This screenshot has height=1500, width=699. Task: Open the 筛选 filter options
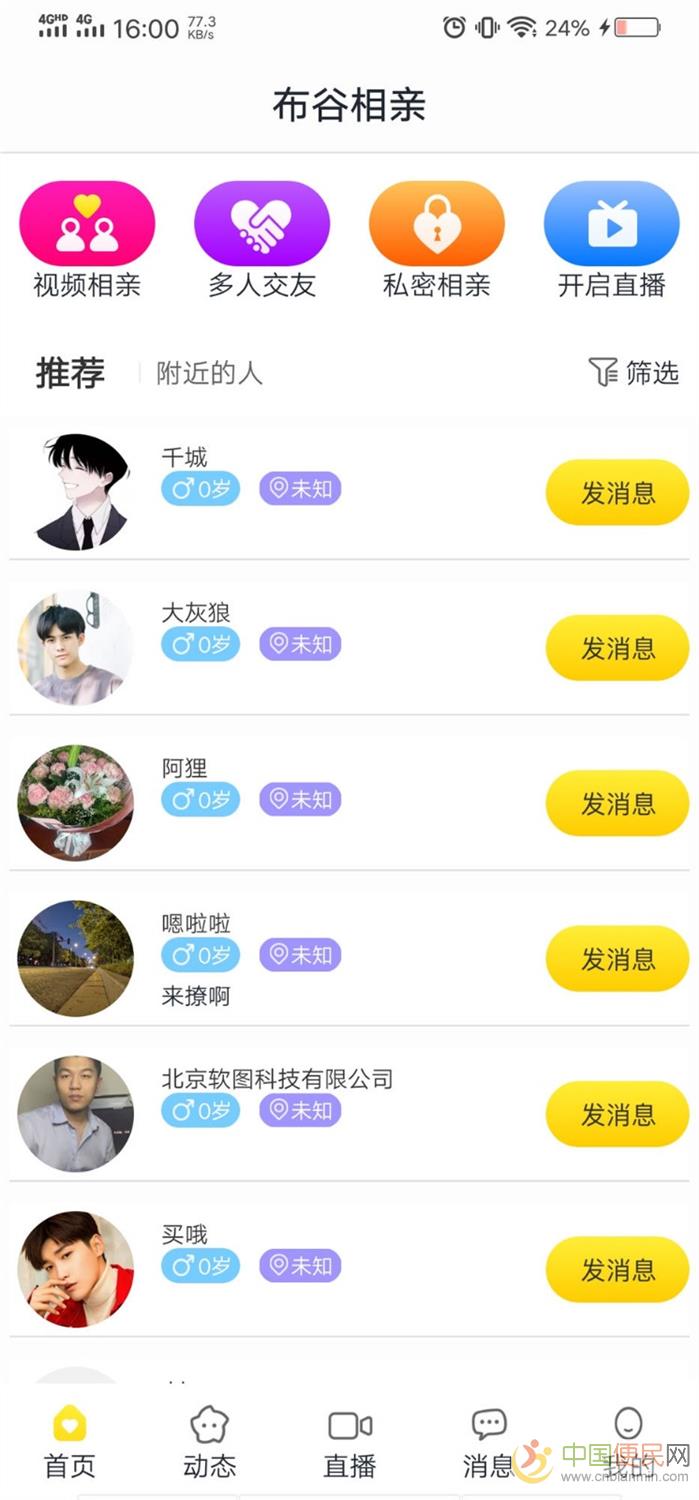(x=634, y=373)
